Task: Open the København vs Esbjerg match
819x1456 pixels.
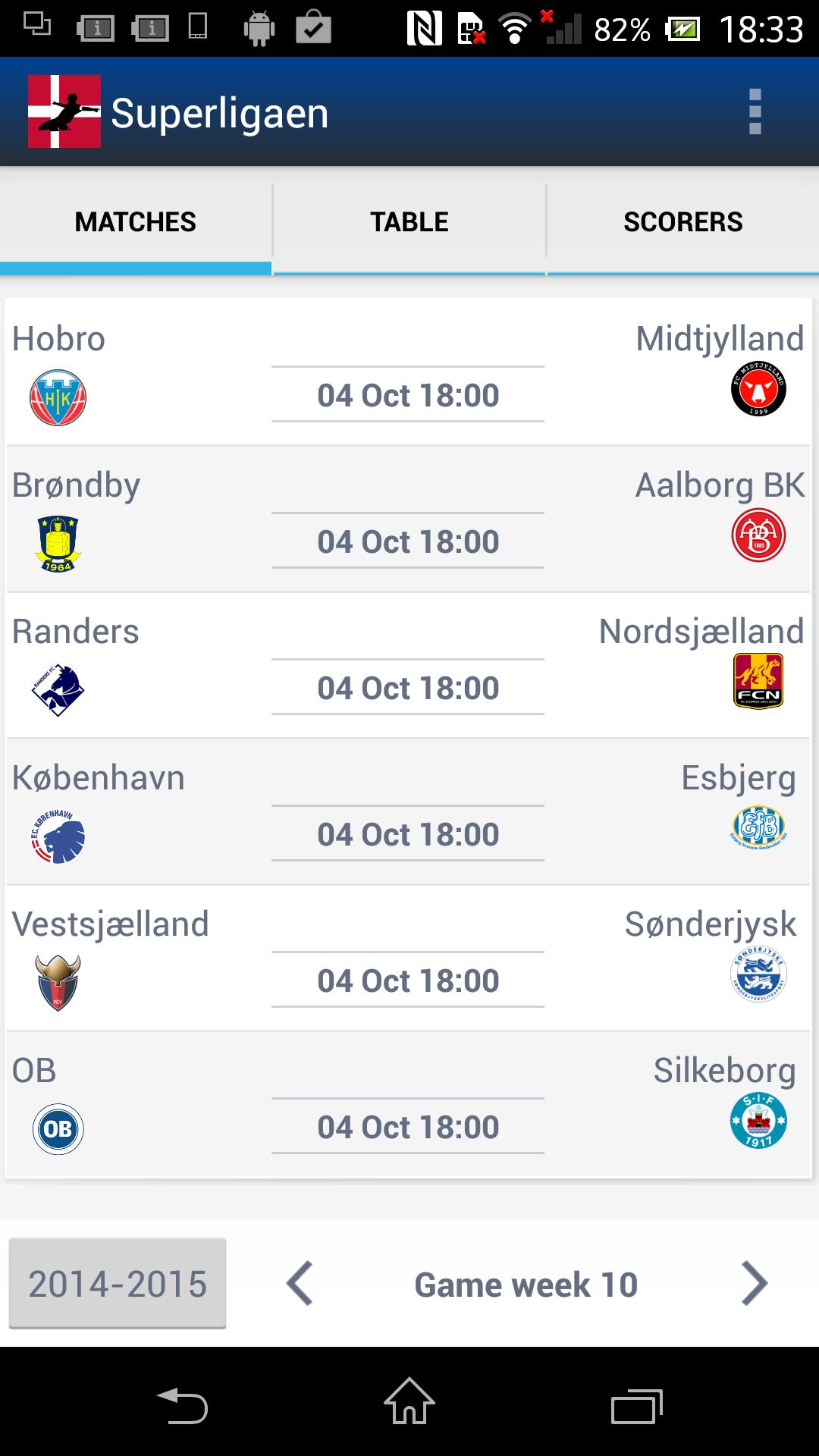Action: [x=408, y=812]
